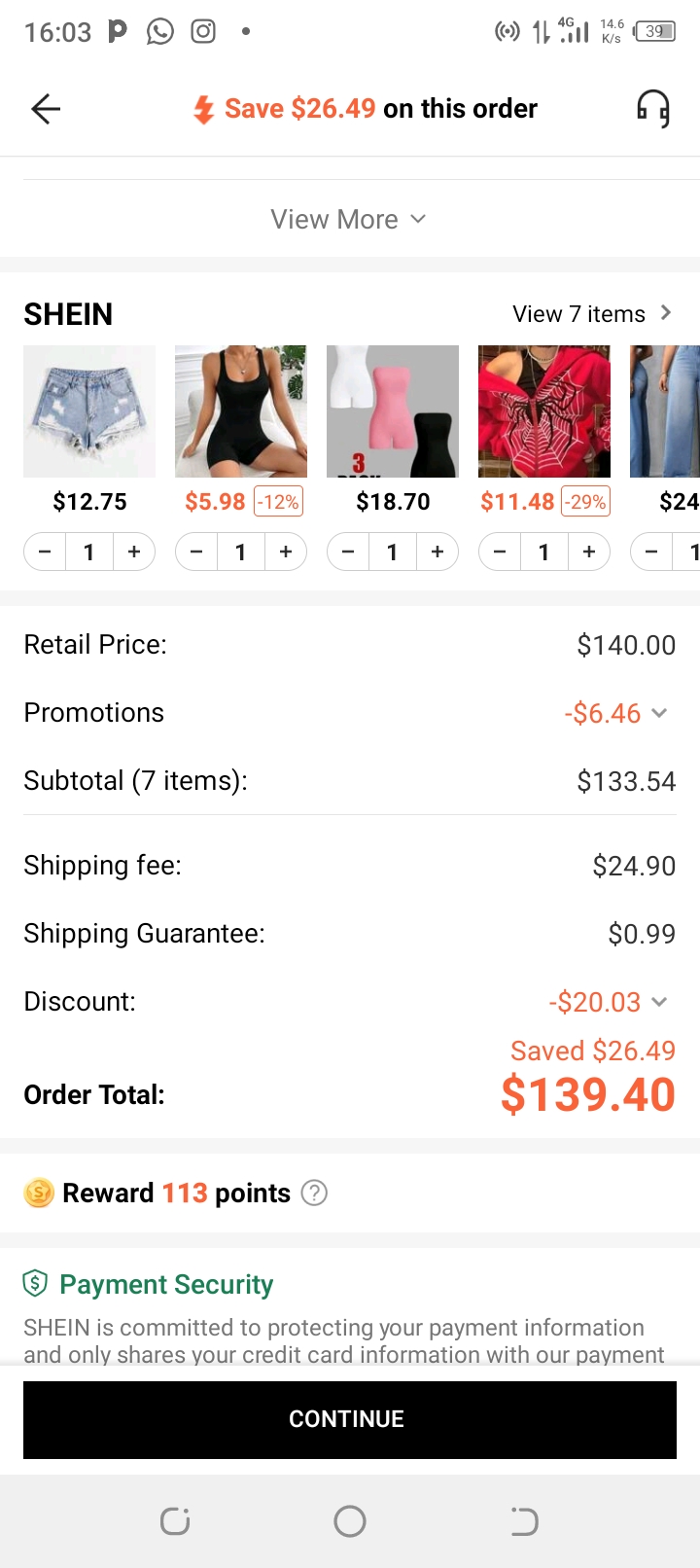Open the denim shorts item for $12.75
Viewport: 700px width, 1568px height.
click(x=89, y=411)
